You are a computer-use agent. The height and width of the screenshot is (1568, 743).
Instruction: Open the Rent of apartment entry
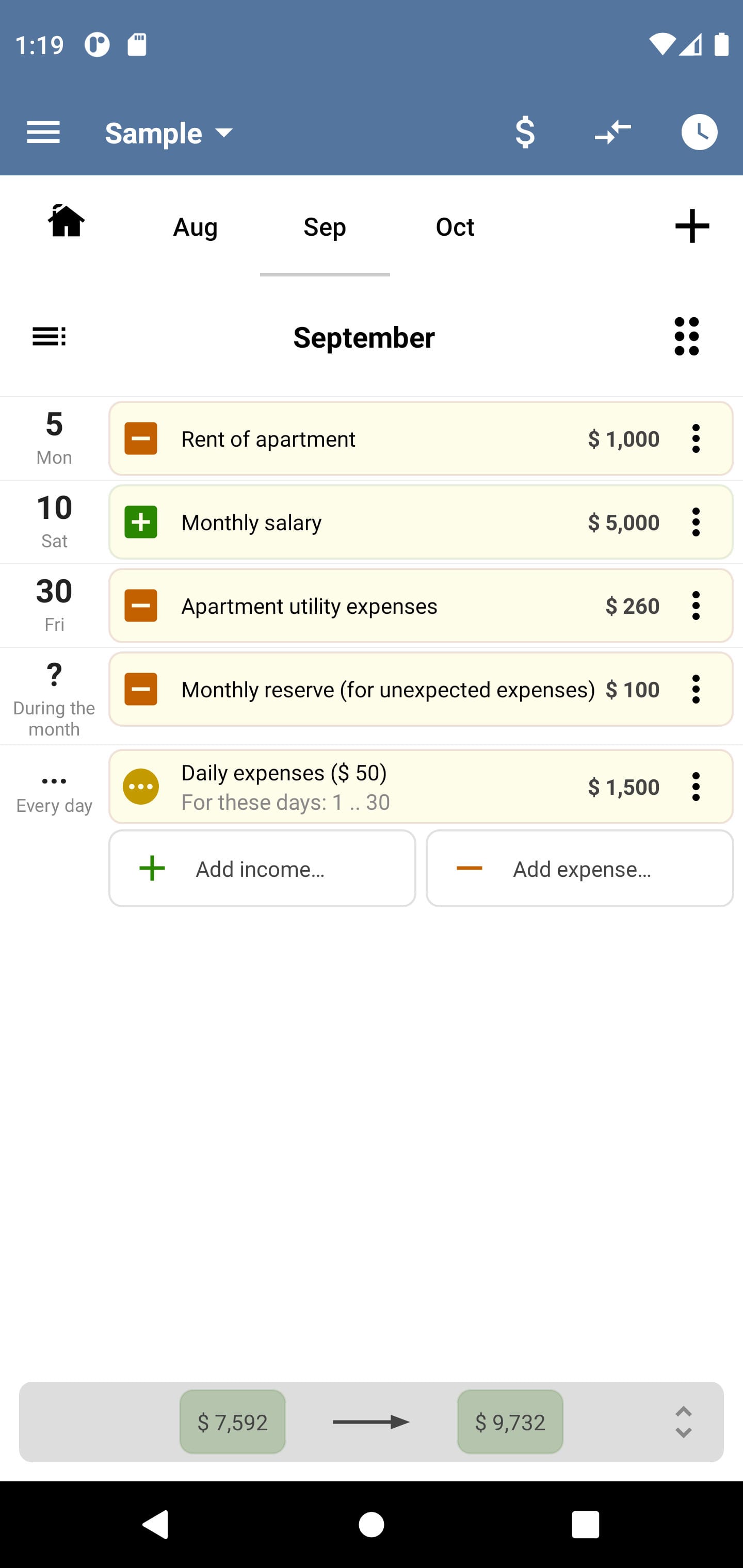tap(390, 438)
